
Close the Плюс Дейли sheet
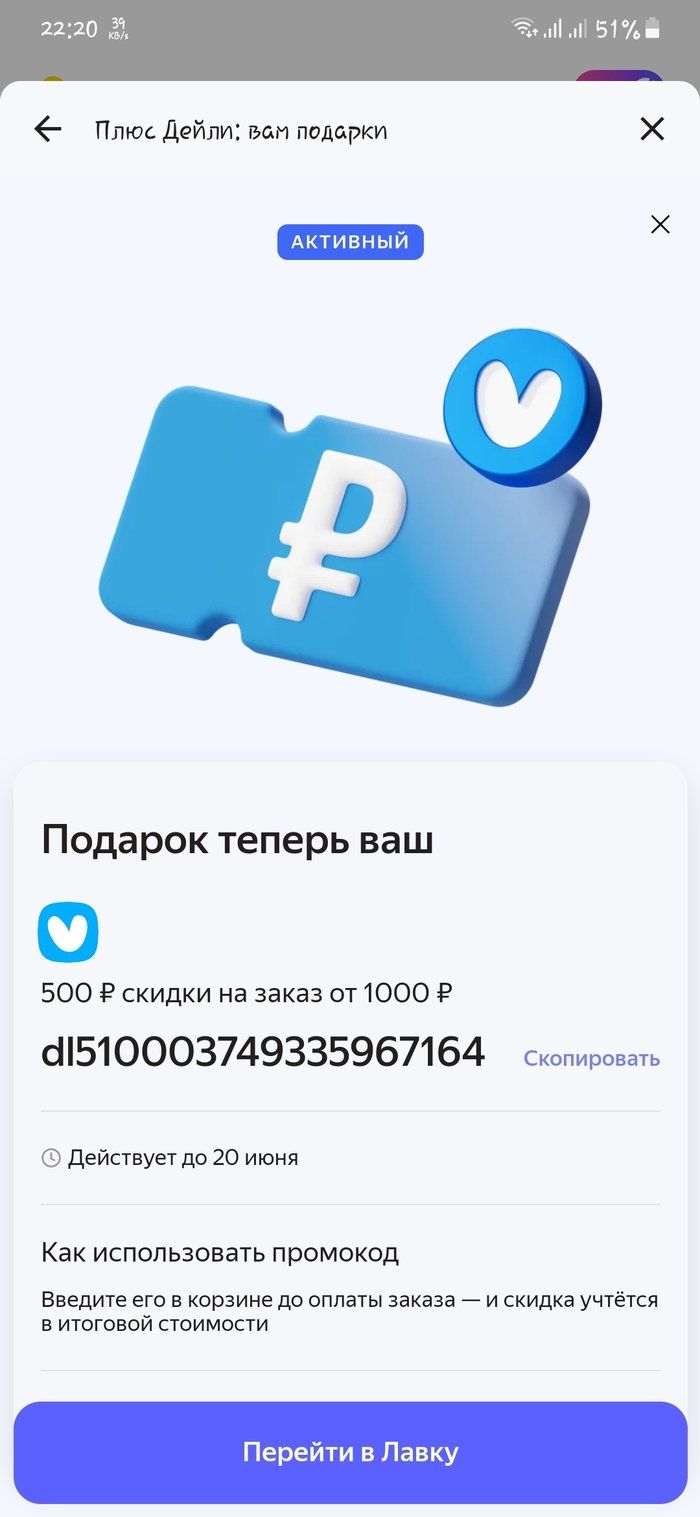coord(652,129)
